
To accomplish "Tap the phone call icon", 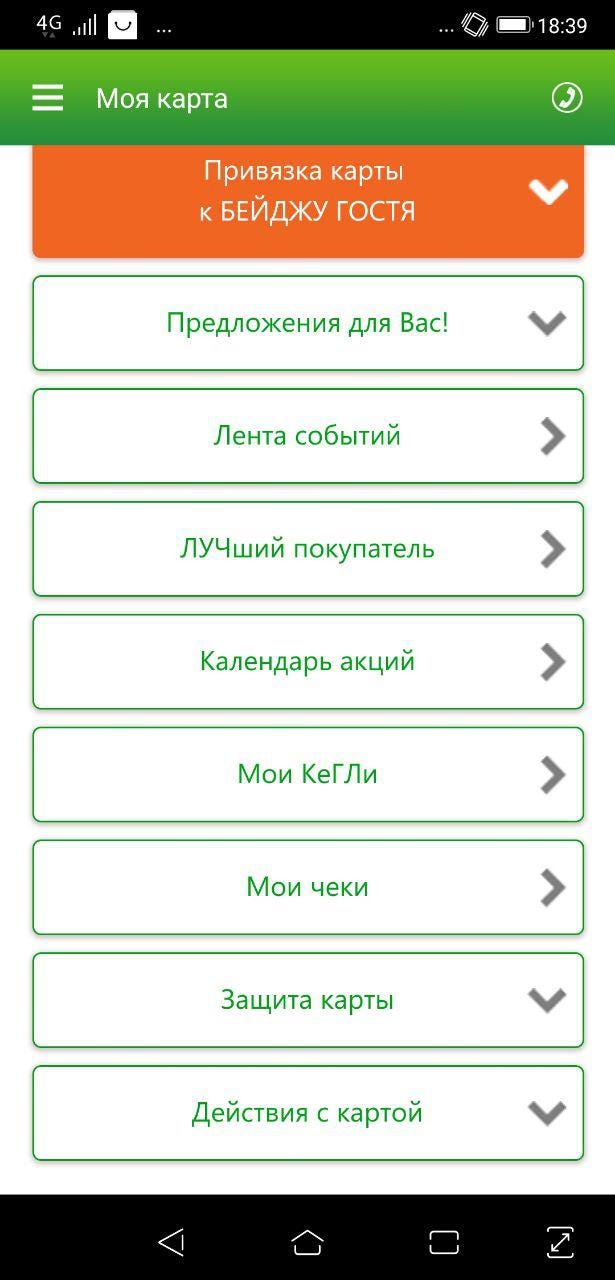I will 567,98.
